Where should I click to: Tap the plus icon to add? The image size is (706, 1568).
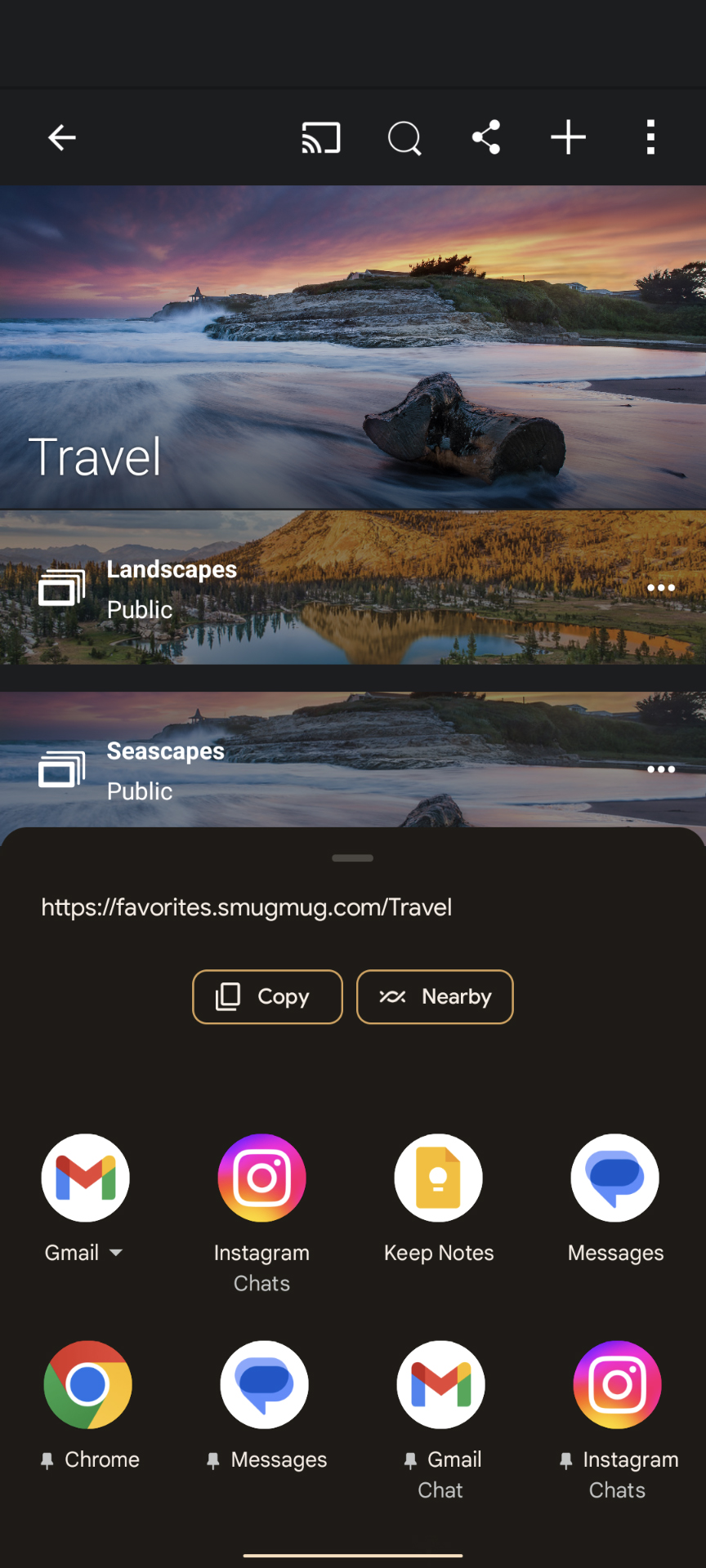point(568,137)
